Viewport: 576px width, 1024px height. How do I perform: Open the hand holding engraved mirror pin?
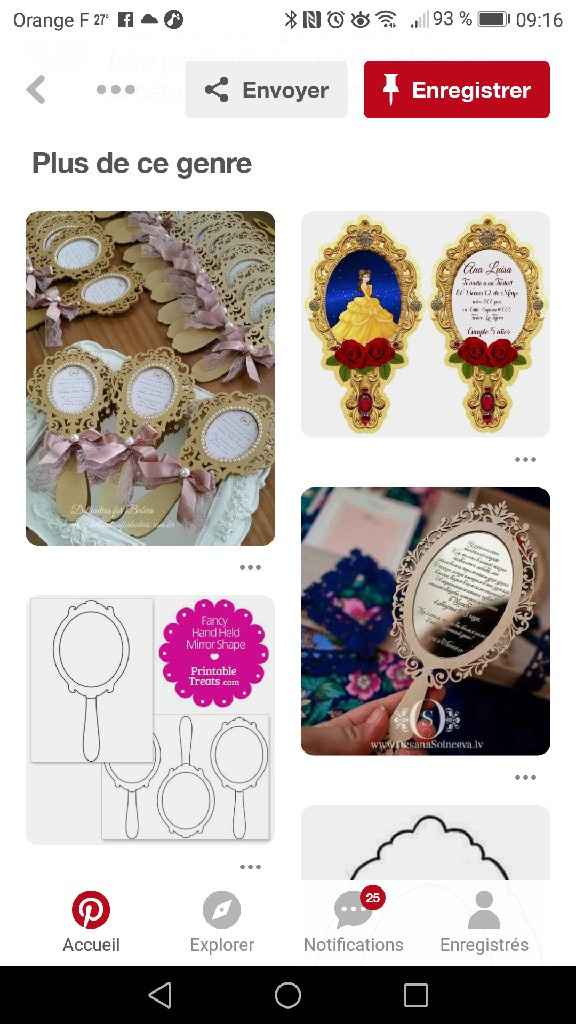coord(425,621)
